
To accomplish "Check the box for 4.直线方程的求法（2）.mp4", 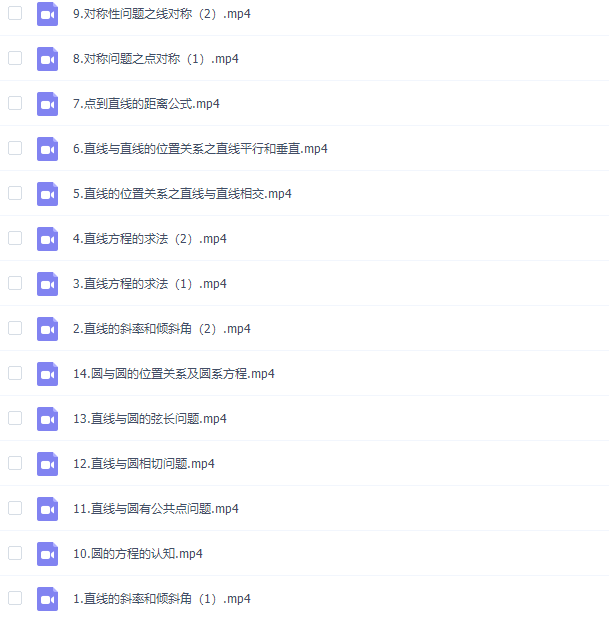I will click(15, 238).
